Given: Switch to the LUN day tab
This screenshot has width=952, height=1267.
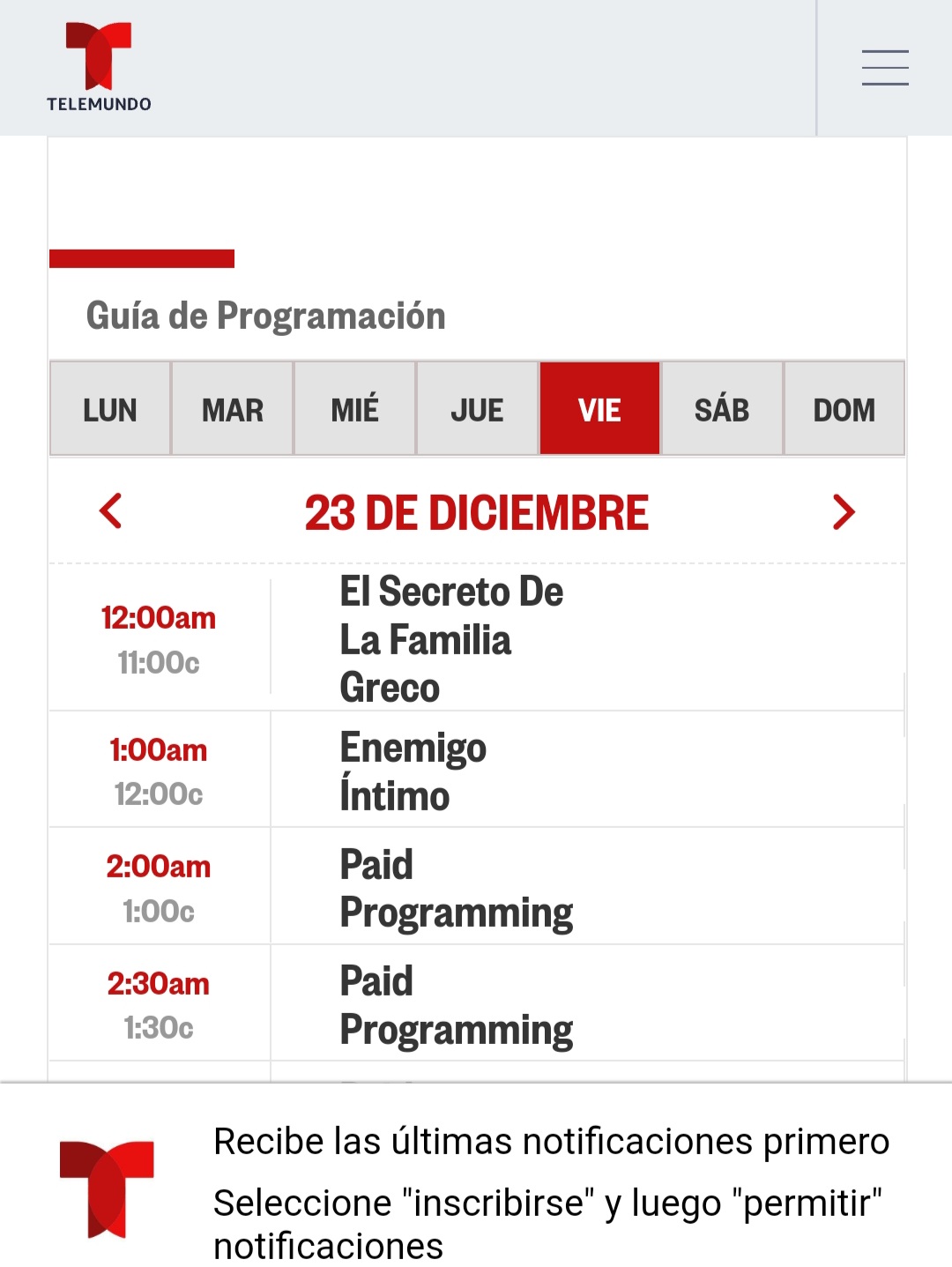Looking at the screenshot, I should pyautogui.click(x=110, y=409).
